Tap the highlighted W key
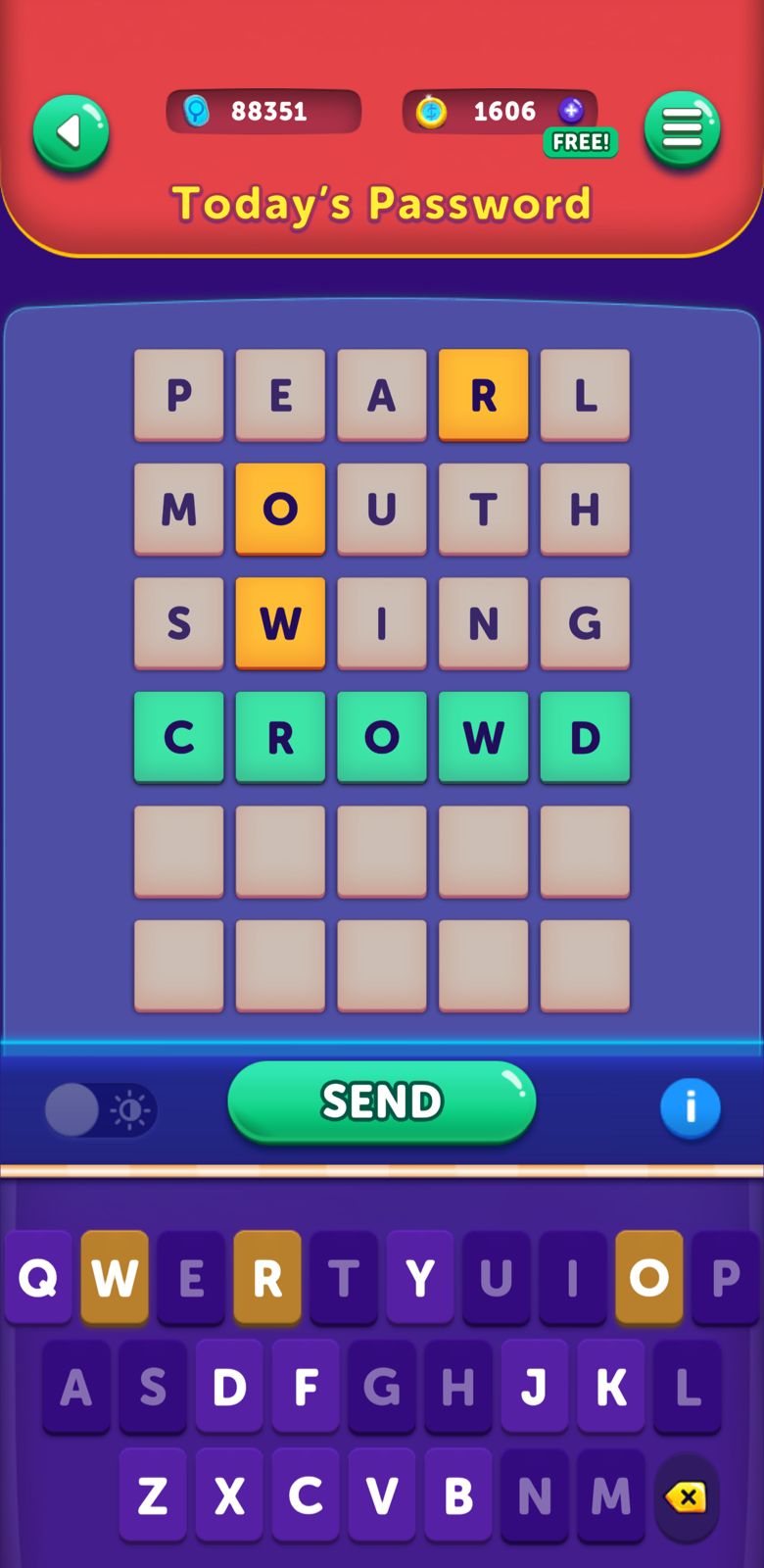The image size is (764, 1568). (115, 1278)
